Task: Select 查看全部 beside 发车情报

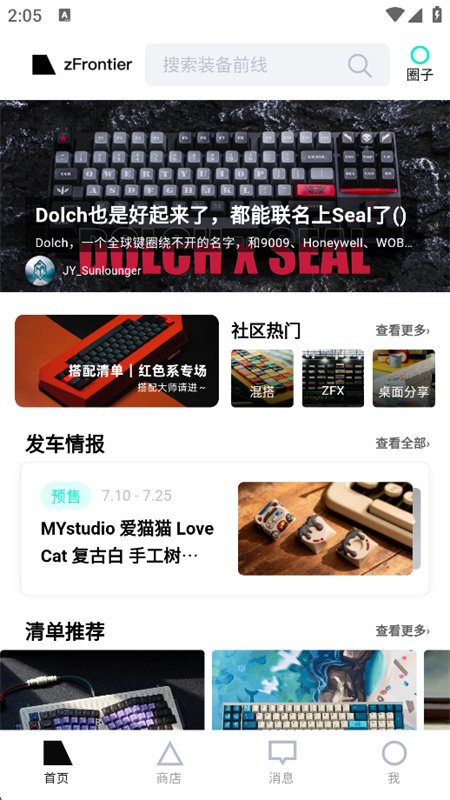Action: [403, 443]
